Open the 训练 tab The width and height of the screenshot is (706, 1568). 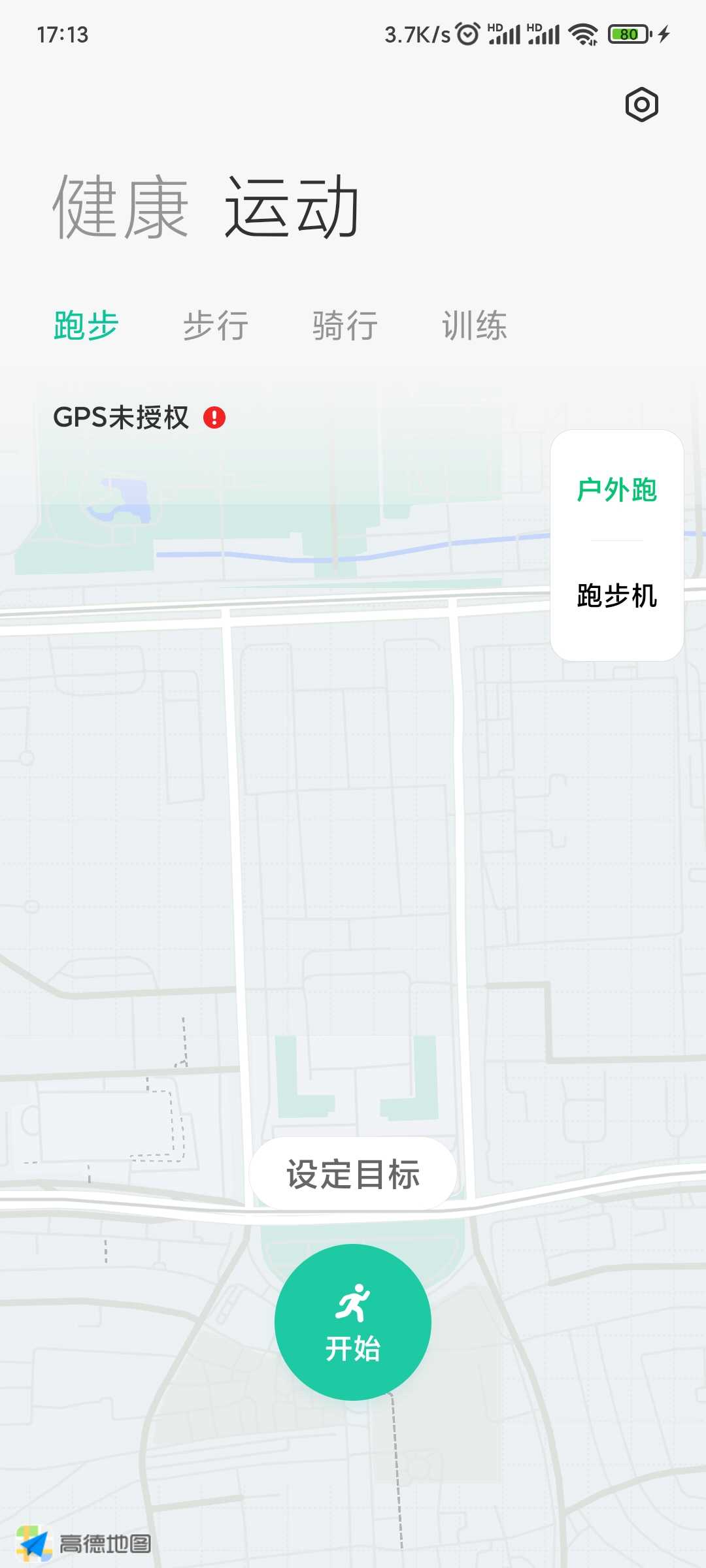475,325
